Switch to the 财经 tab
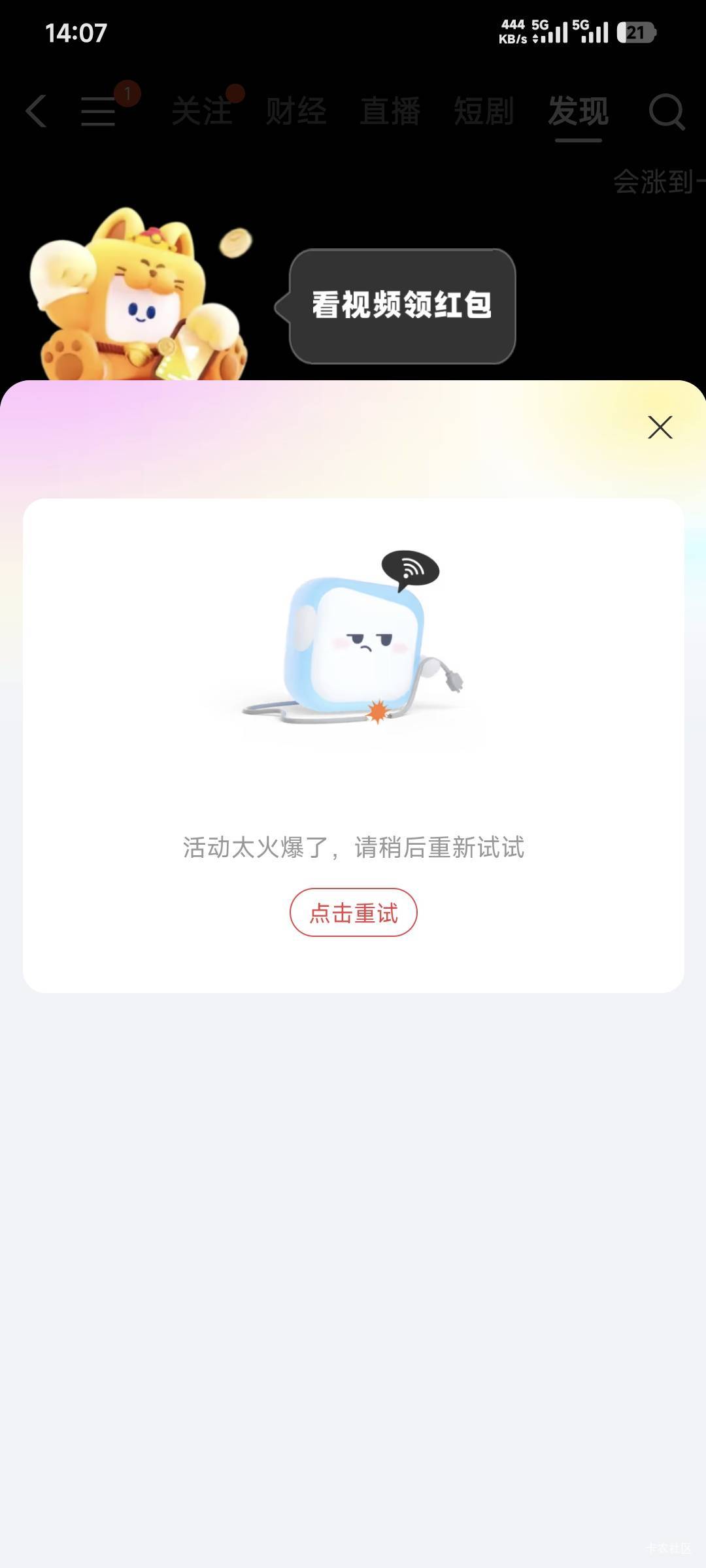This screenshot has width=706, height=1568. tap(296, 111)
